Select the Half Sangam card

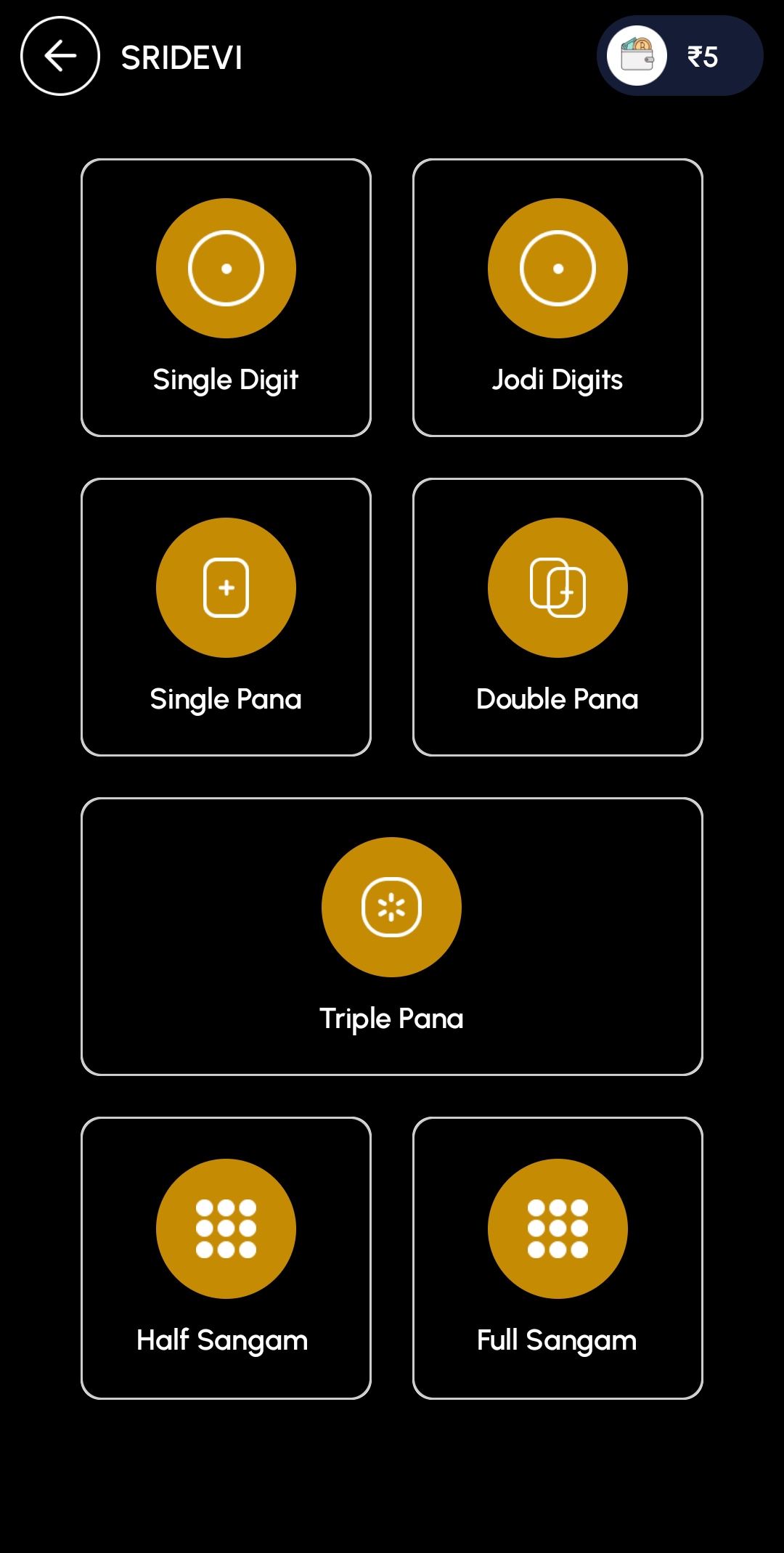pos(226,1258)
